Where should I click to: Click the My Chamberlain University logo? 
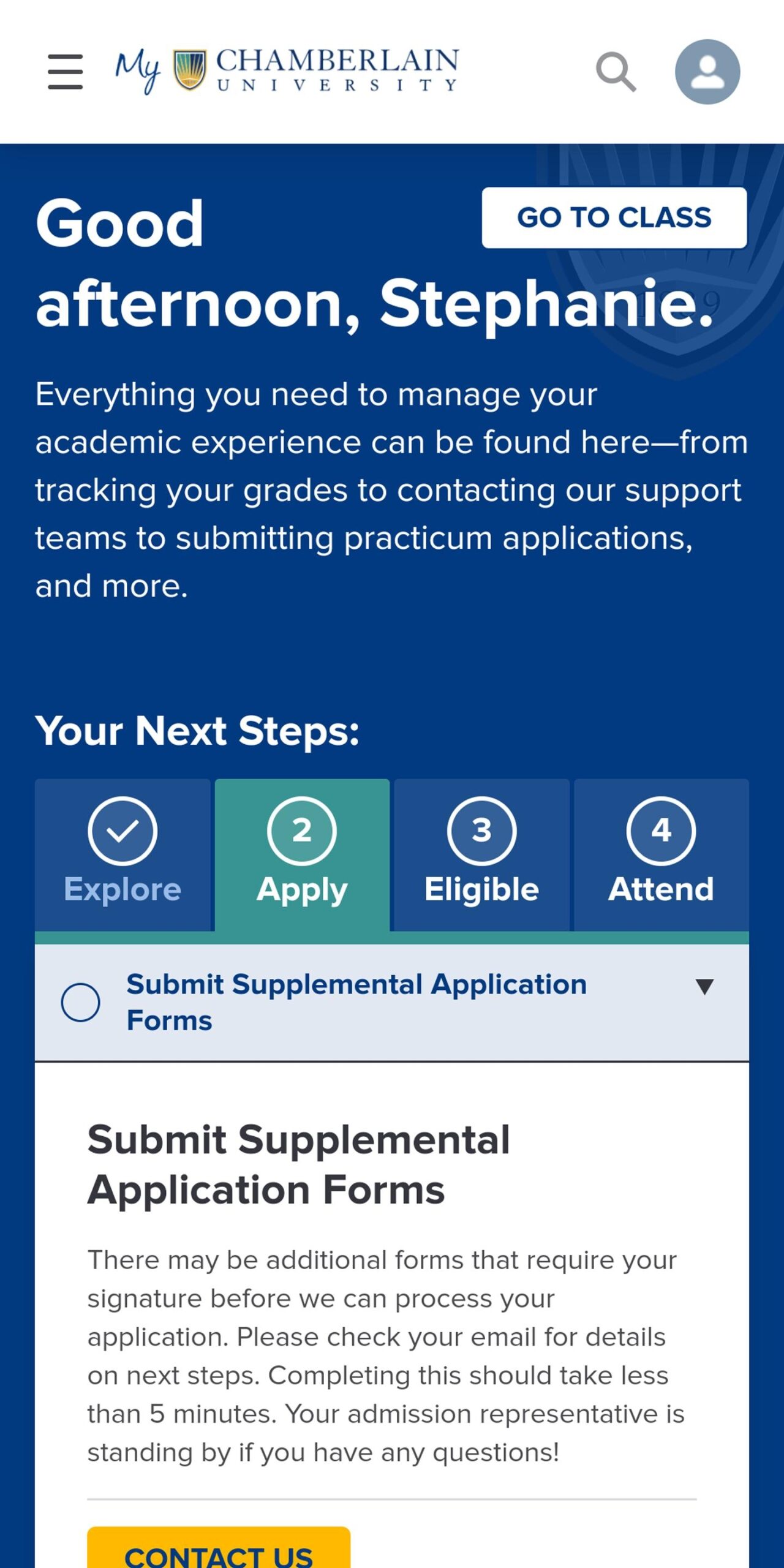point(286,70)
